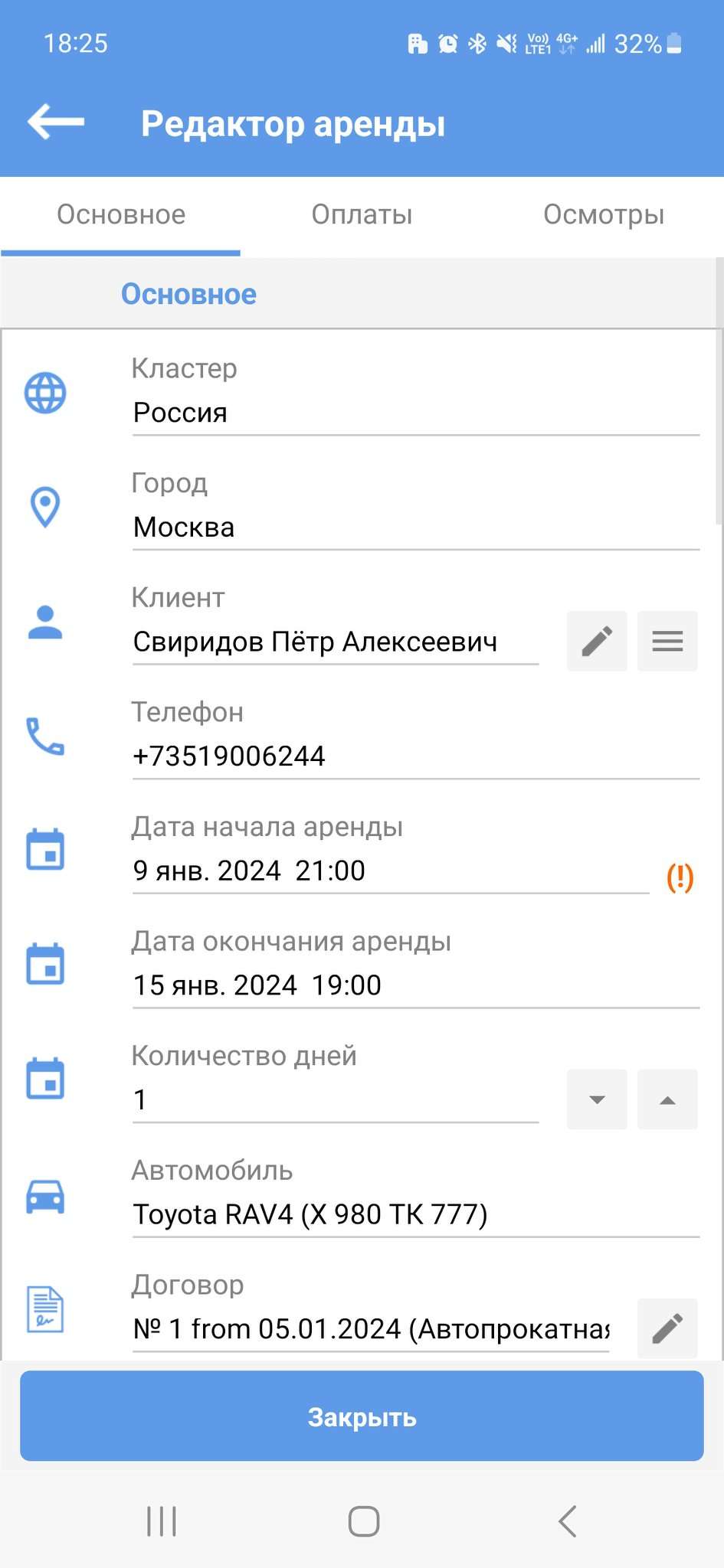
Task: Select the Автомобиль field Toyota RAV4
Action: 415,1214
